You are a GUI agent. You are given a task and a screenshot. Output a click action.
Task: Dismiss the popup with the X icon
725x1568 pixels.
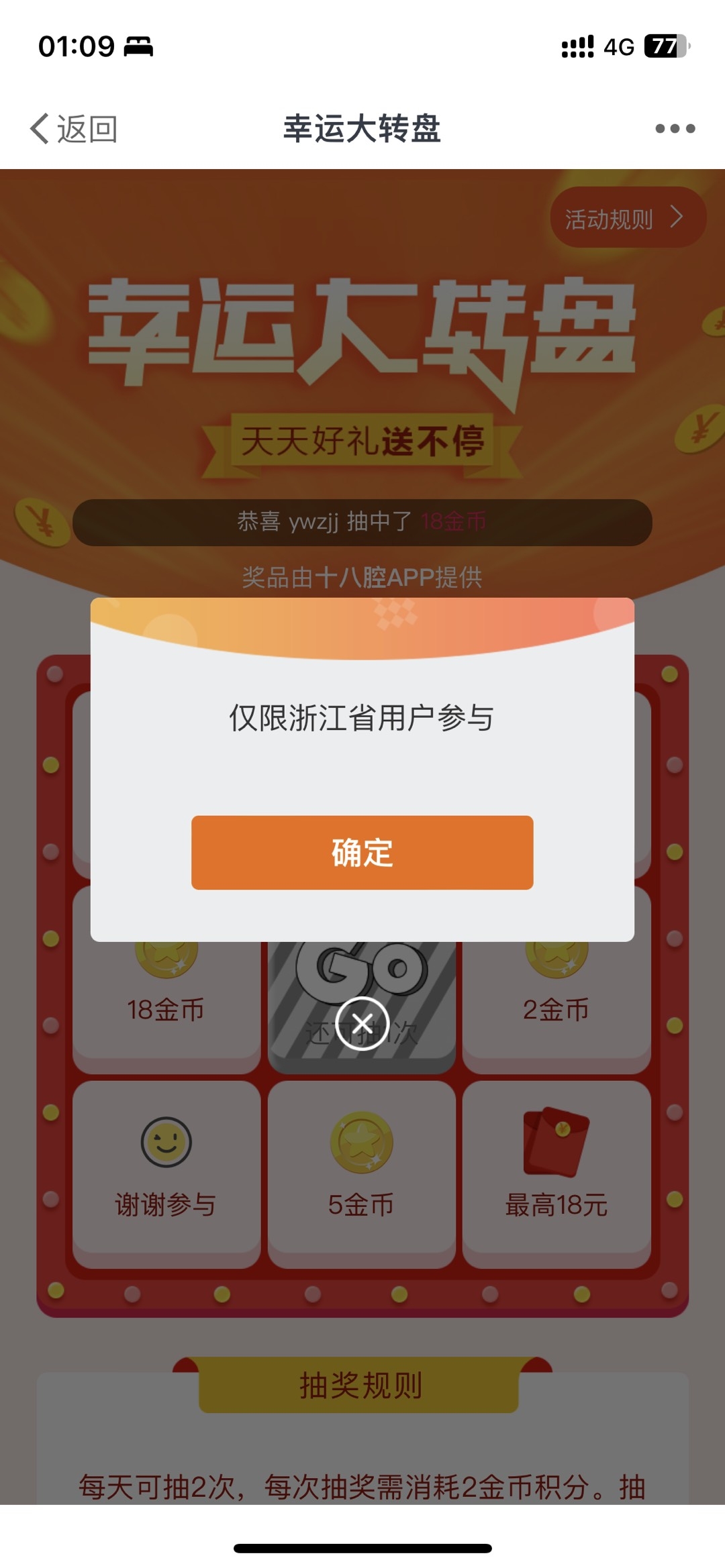point(362,1023)
